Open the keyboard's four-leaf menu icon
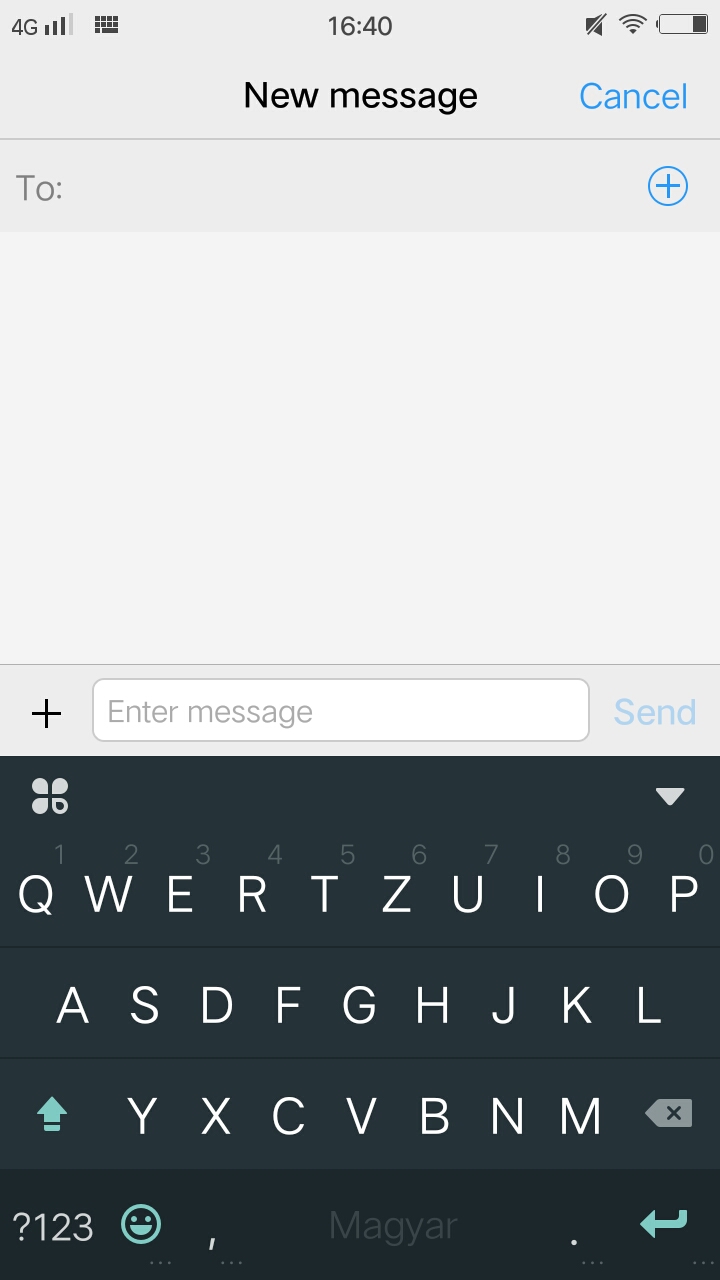Image resolution: width=720 pixels, height=1280 pixels. pos(50,796)
